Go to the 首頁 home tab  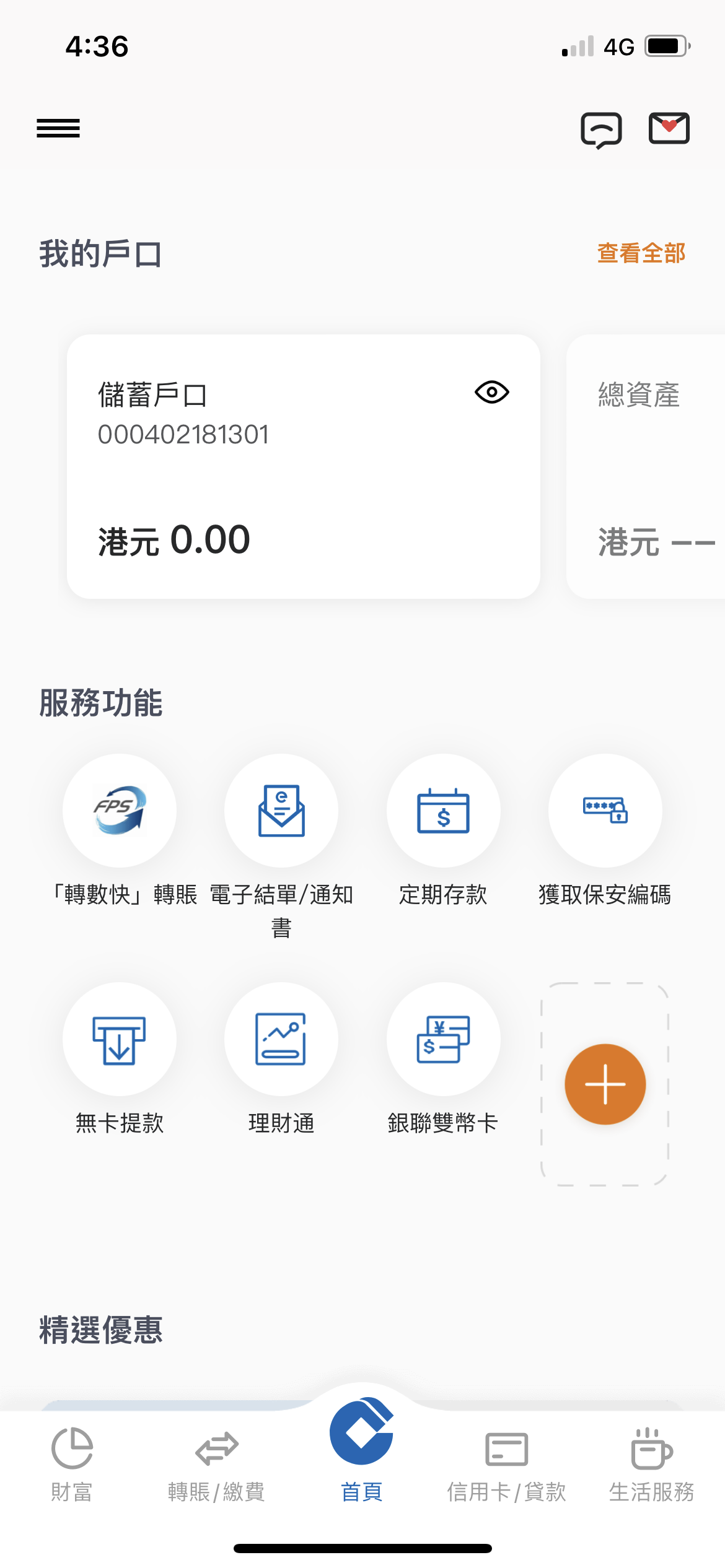[x=362, y=1450]
